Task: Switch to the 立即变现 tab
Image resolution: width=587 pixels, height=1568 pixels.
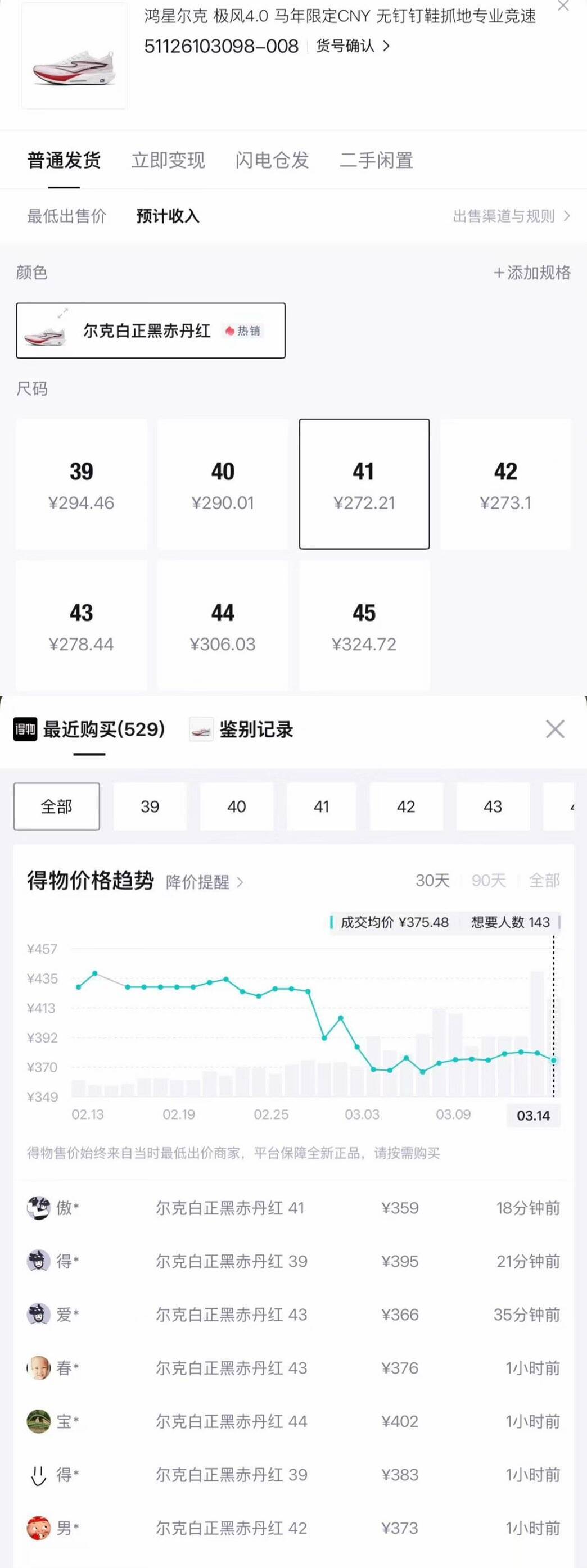Action: pyautogui.click(x=168, y=160)
